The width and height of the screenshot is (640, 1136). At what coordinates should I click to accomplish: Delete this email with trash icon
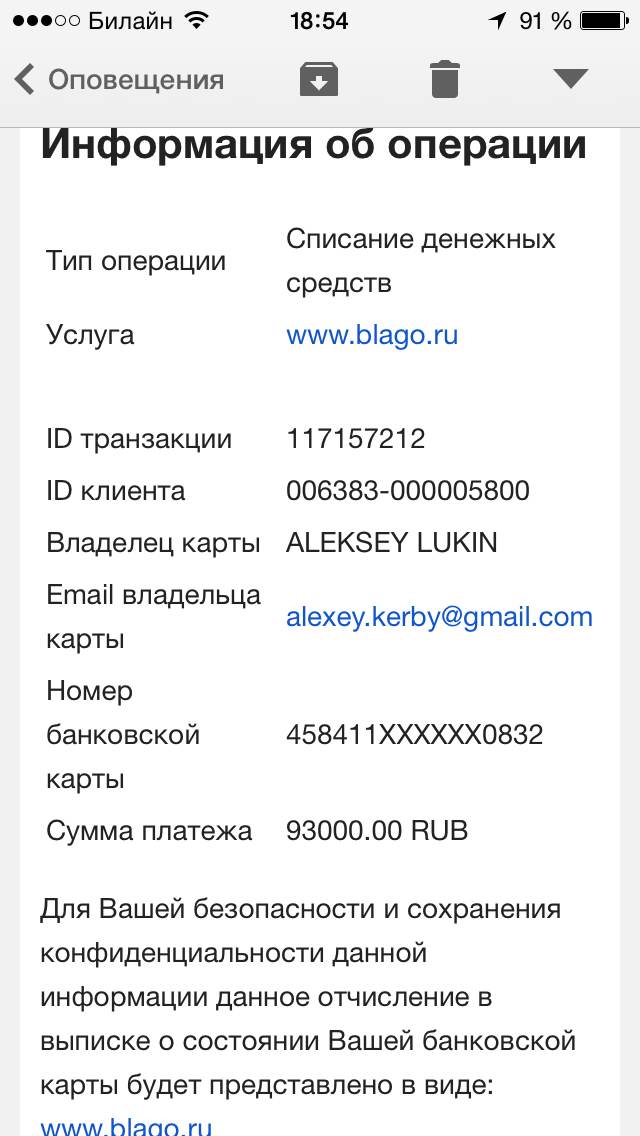[445, 80]
